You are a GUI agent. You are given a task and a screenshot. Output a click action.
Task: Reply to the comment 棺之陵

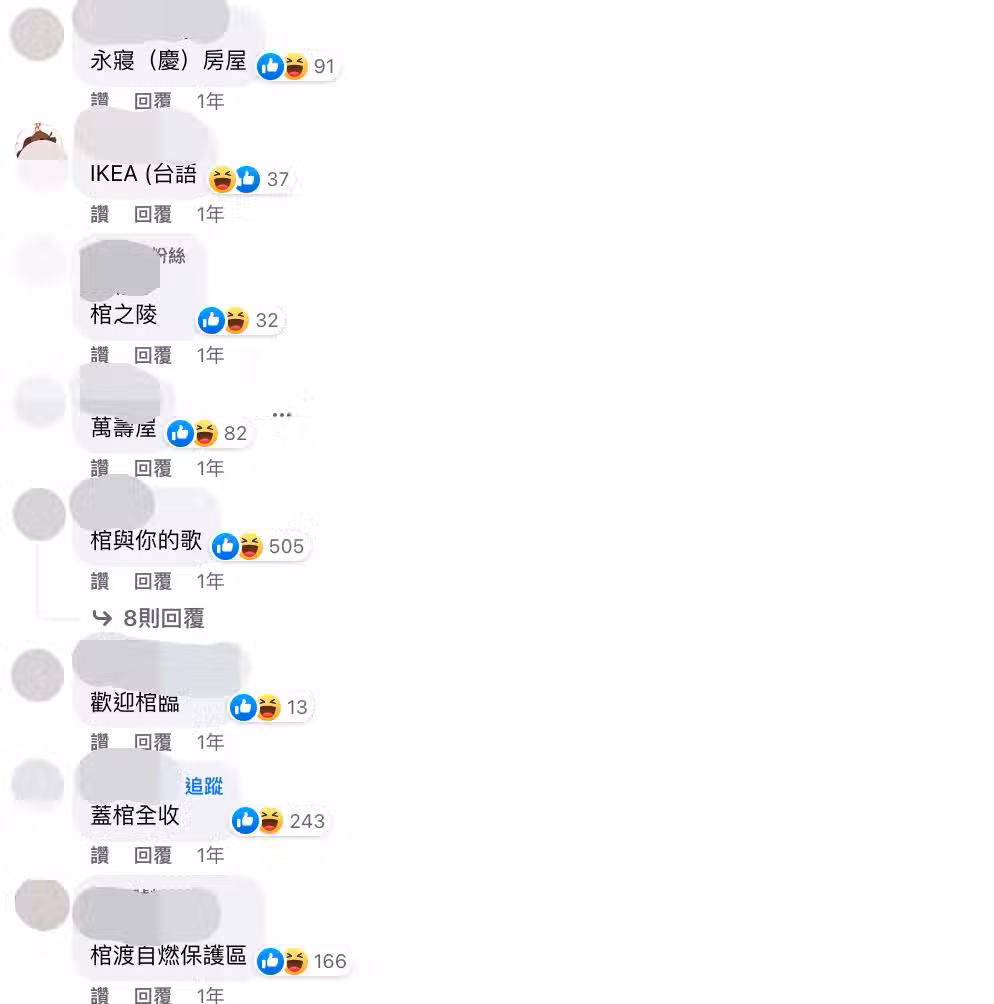pyautogui.click(x=153, y=355)
